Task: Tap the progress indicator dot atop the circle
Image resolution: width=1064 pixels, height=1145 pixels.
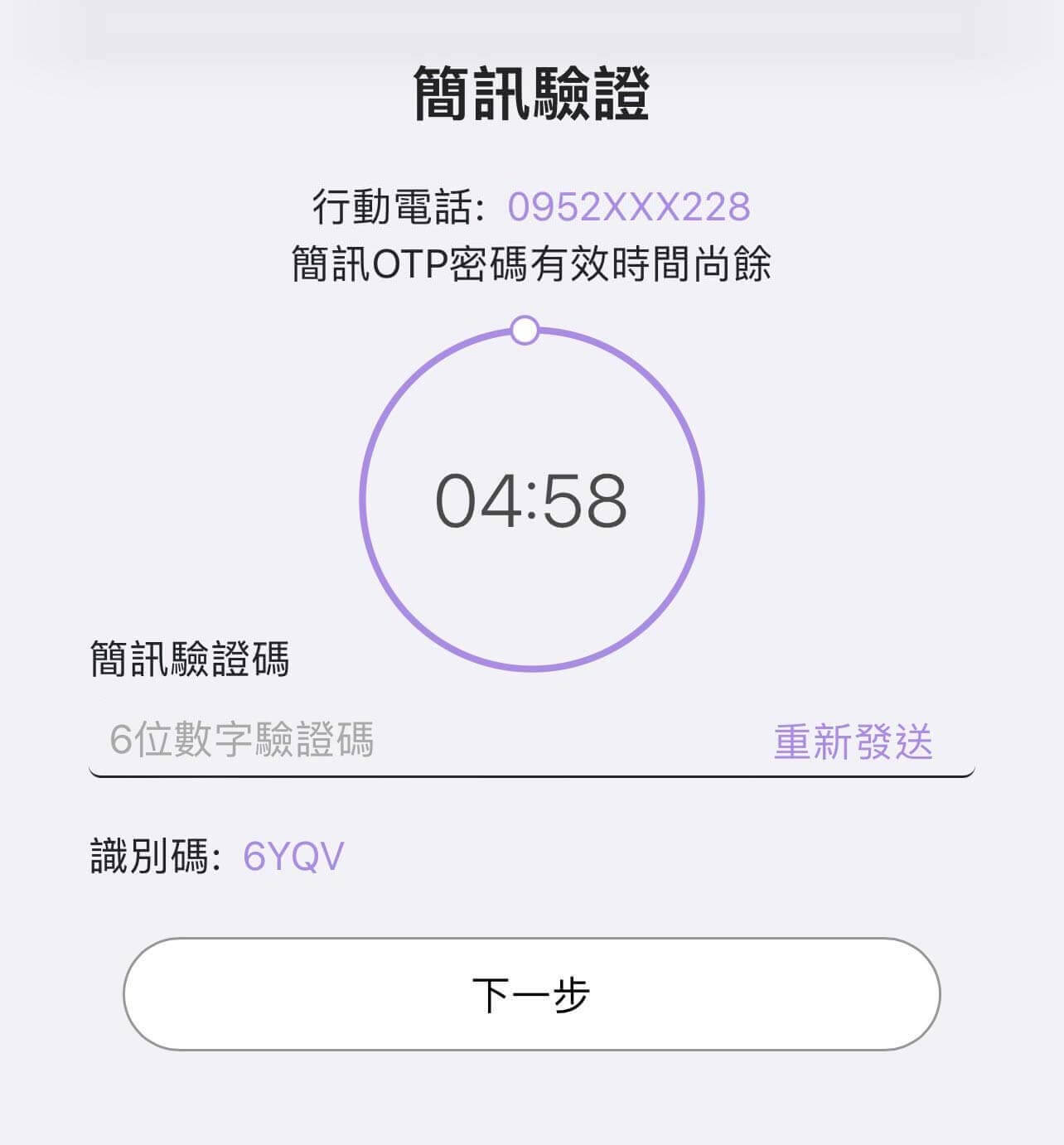Action: pos(524,329)
